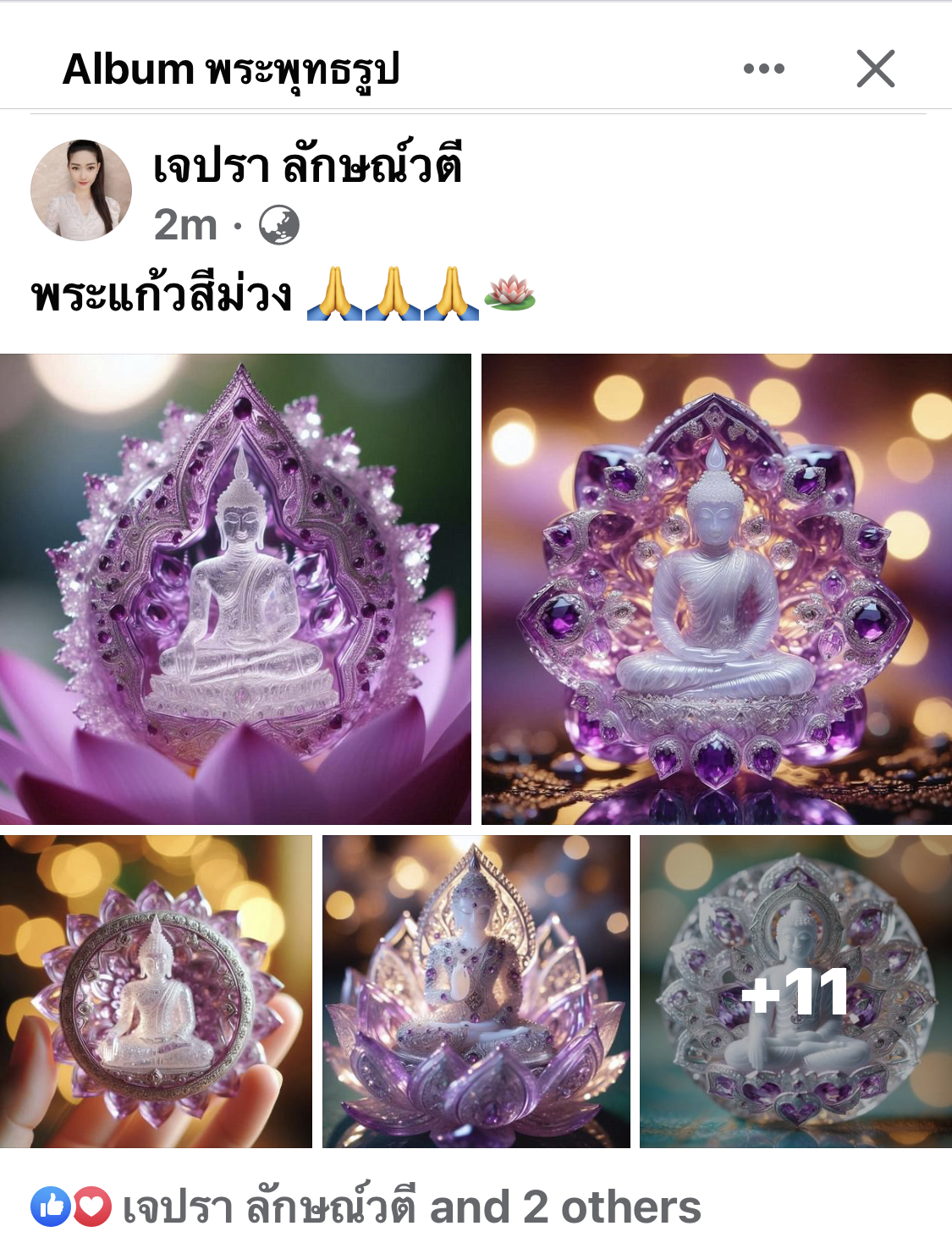
Task: View the remaining +11 photos
Action: tap(795, 991)
